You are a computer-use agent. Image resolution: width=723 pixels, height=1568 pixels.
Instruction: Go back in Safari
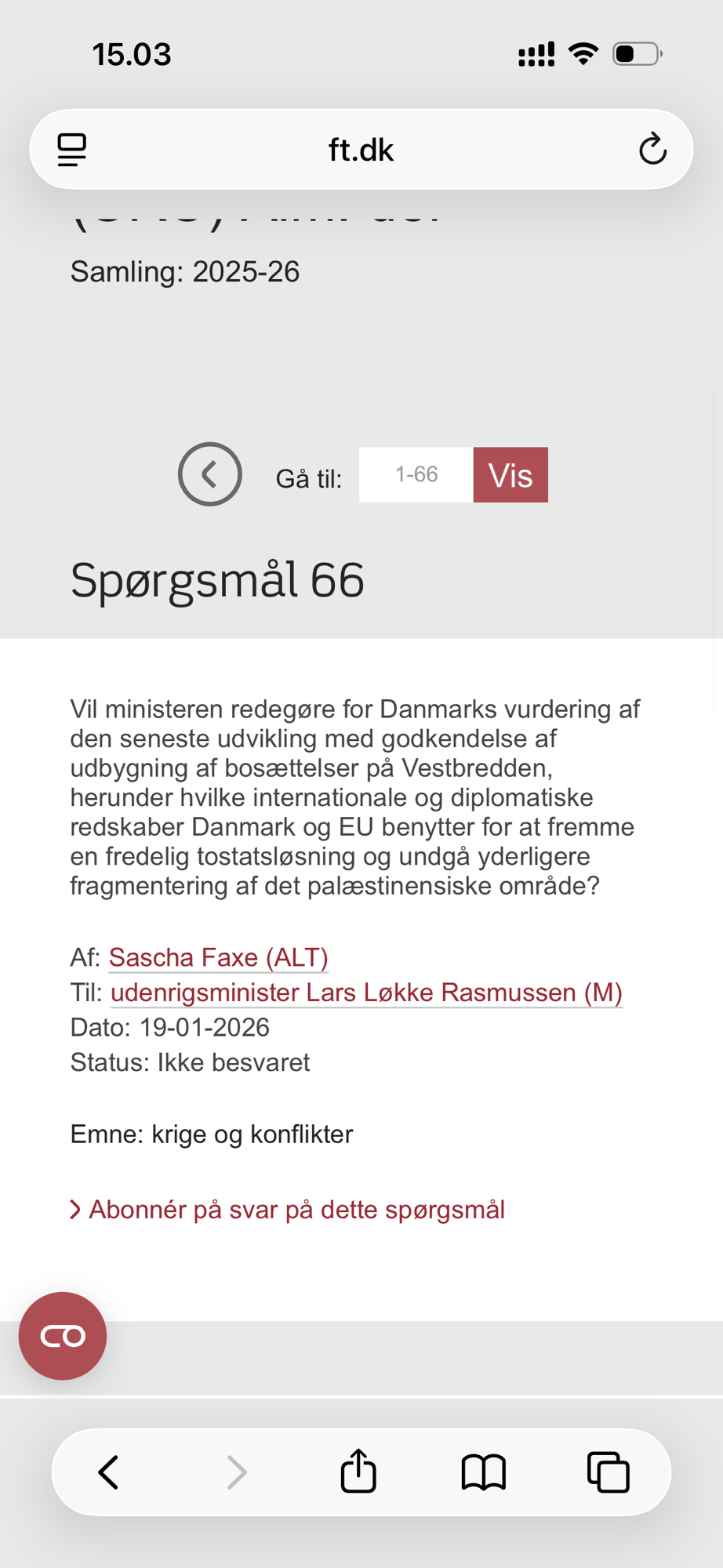click(x=109, y=1472)
